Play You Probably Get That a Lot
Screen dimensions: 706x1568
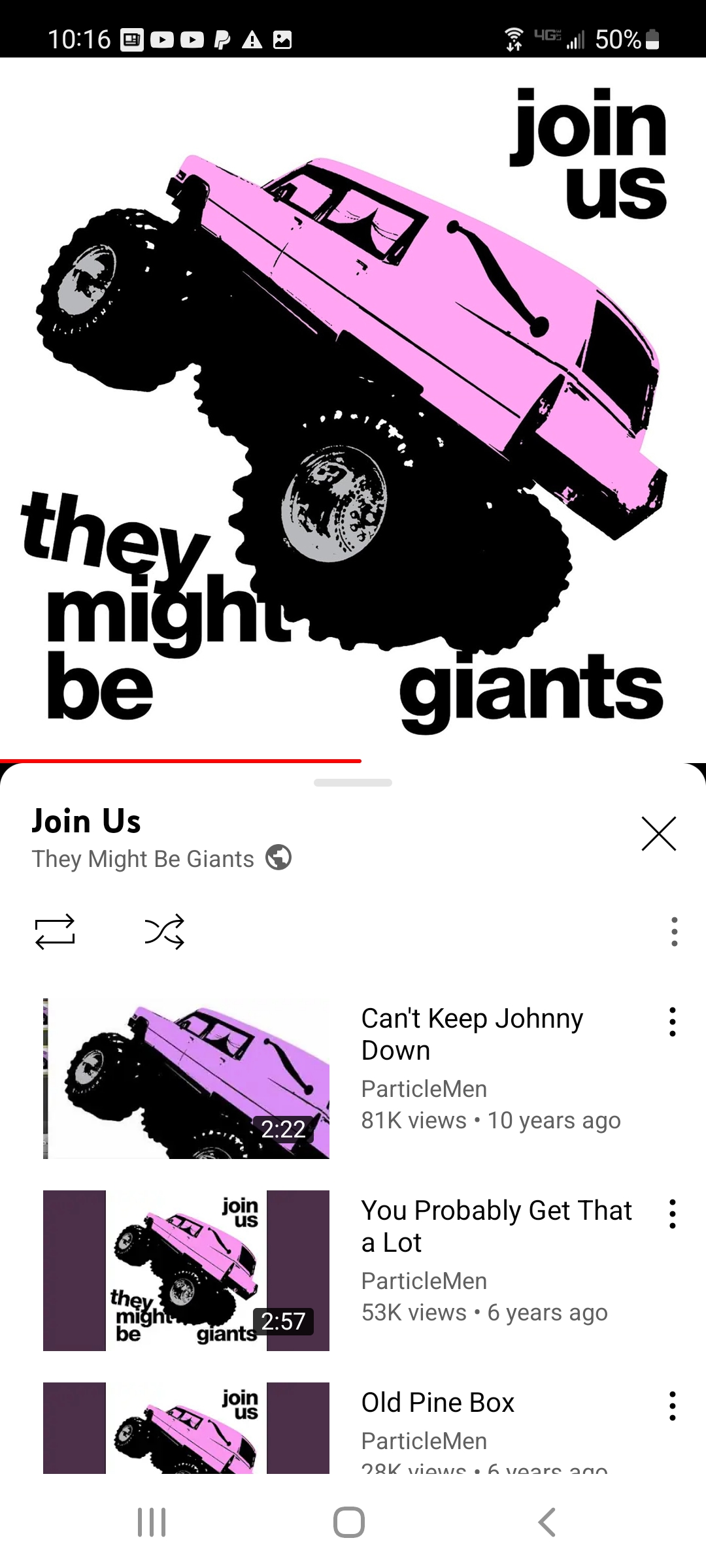(x=186, y=1271)
